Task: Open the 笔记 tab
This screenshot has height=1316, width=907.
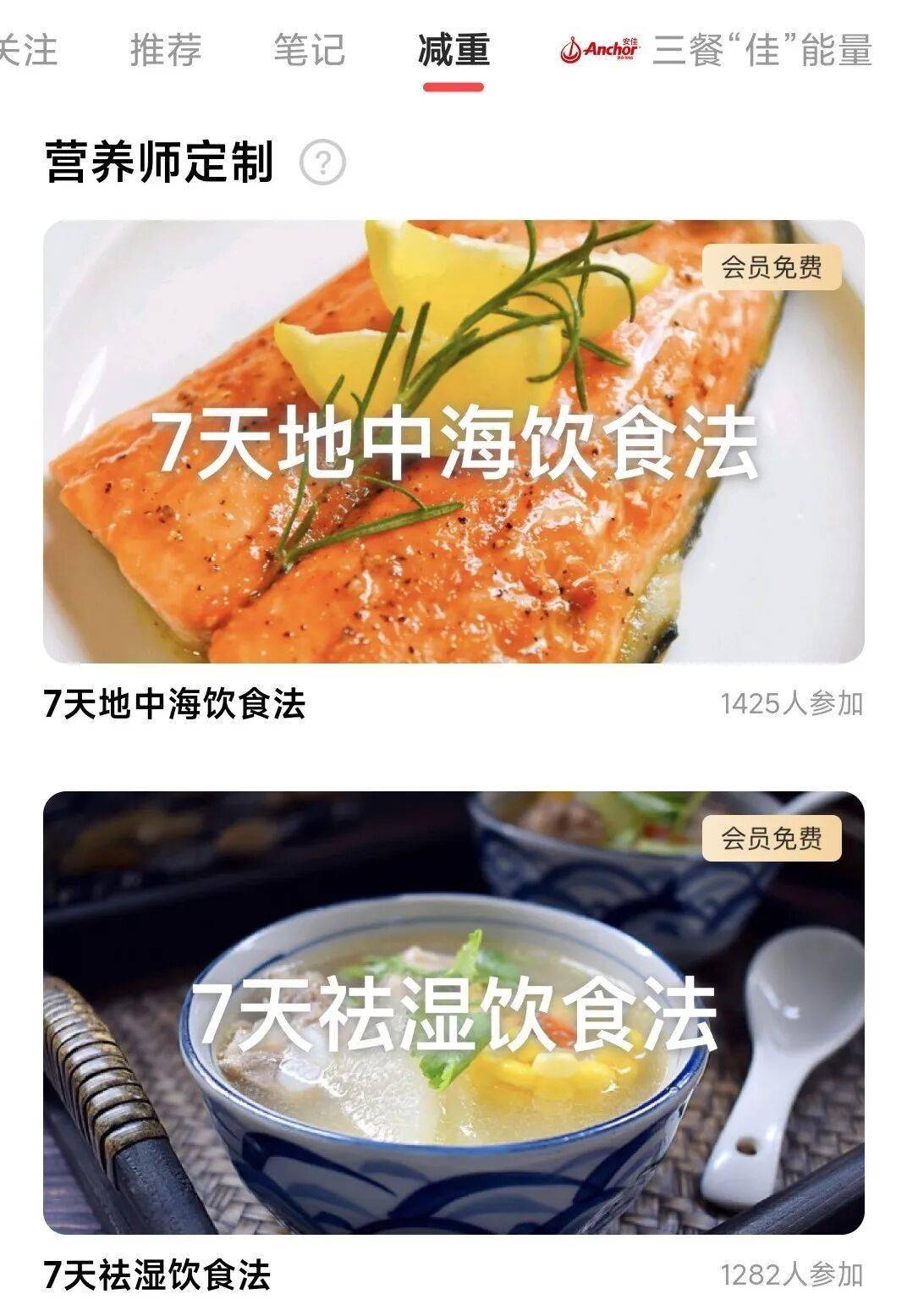Action: 309,51
